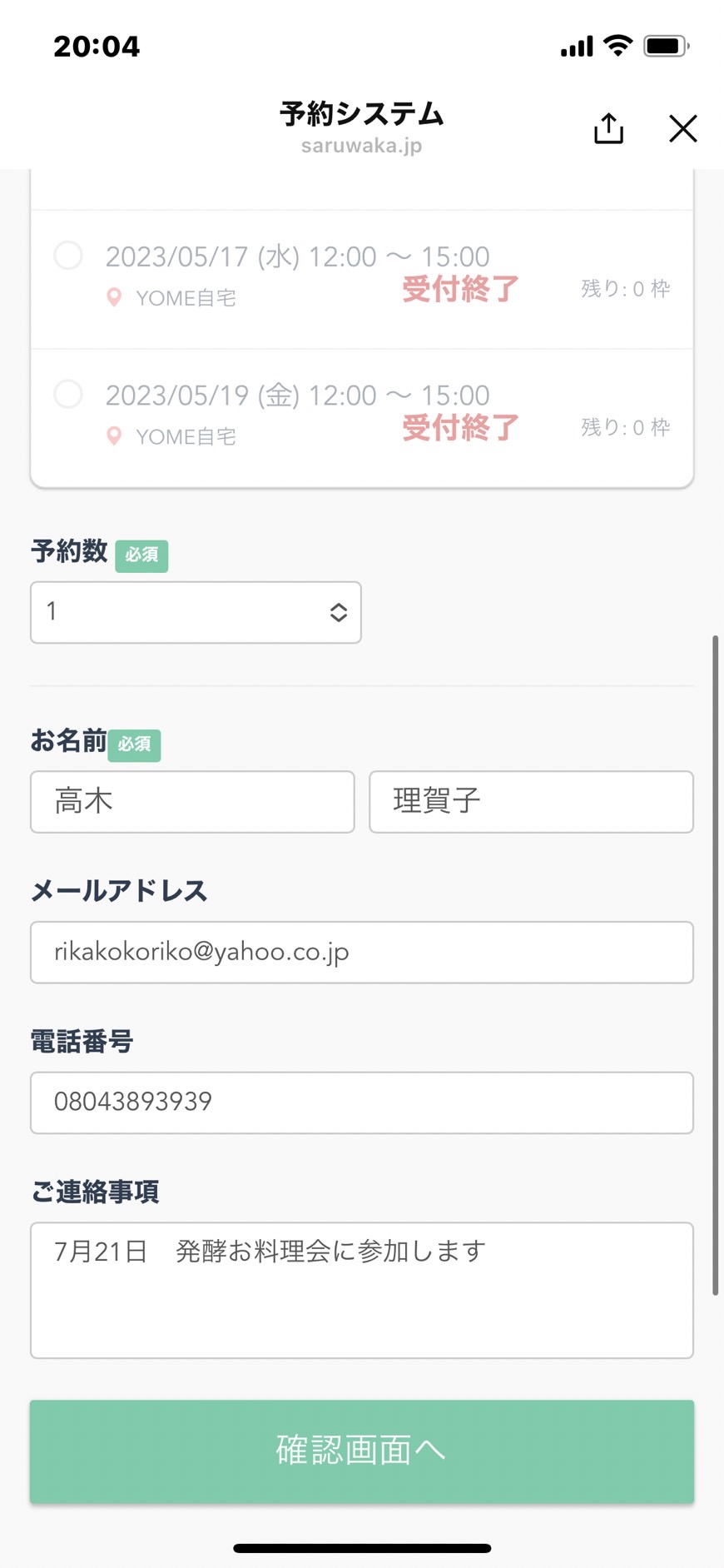The image size is (724, 1568).
Task: Select the 2023/05/19 (金) time slot
Action: click(x=68, y=394)
